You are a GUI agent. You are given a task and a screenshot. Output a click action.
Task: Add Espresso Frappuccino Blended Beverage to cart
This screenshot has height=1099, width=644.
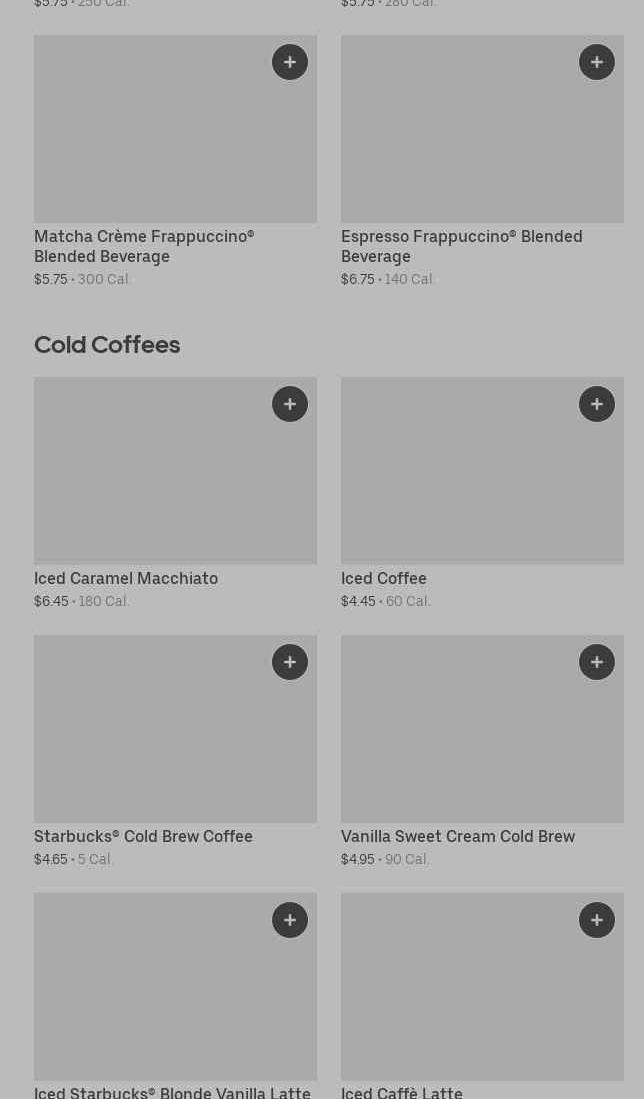tap(597, 62)
